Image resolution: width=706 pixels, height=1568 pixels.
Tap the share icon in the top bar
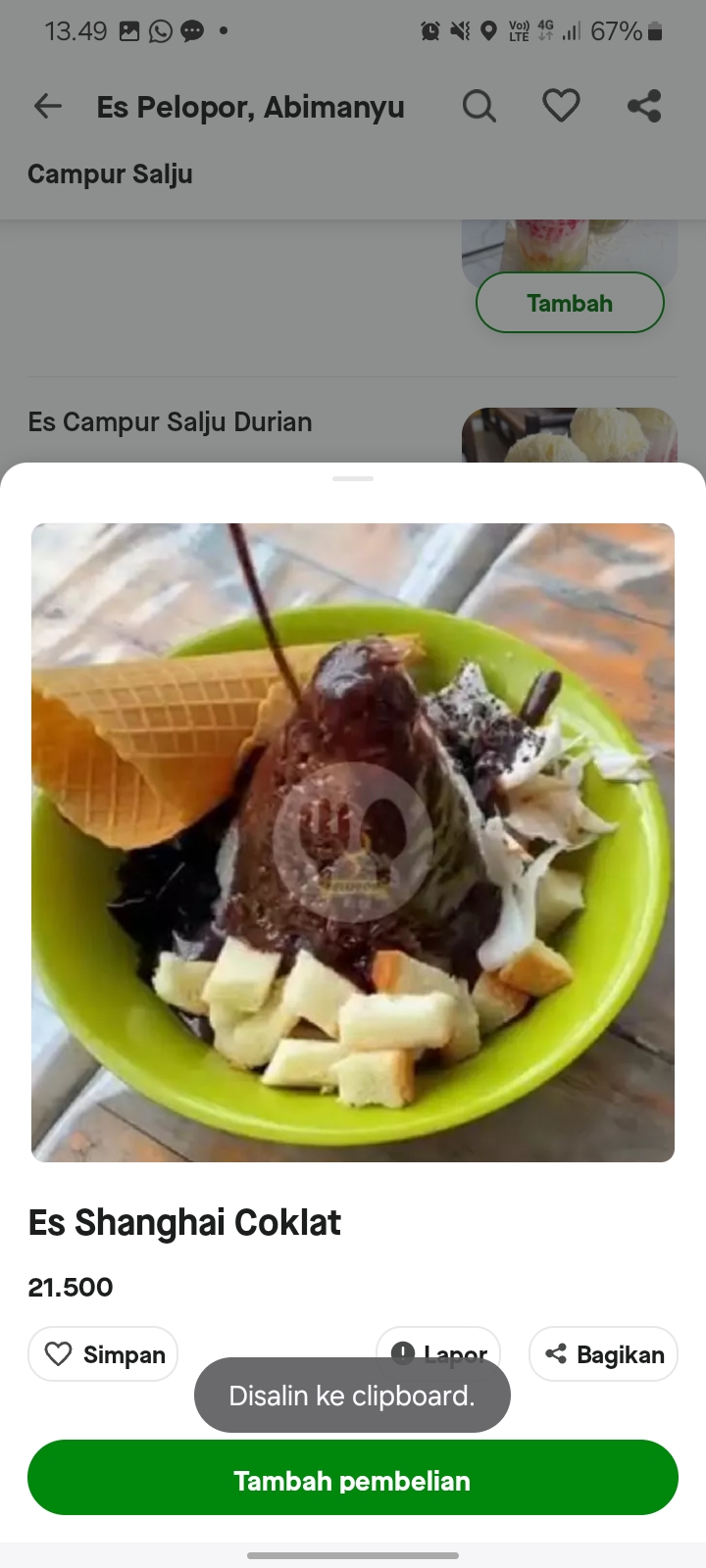tap(644, 105)
